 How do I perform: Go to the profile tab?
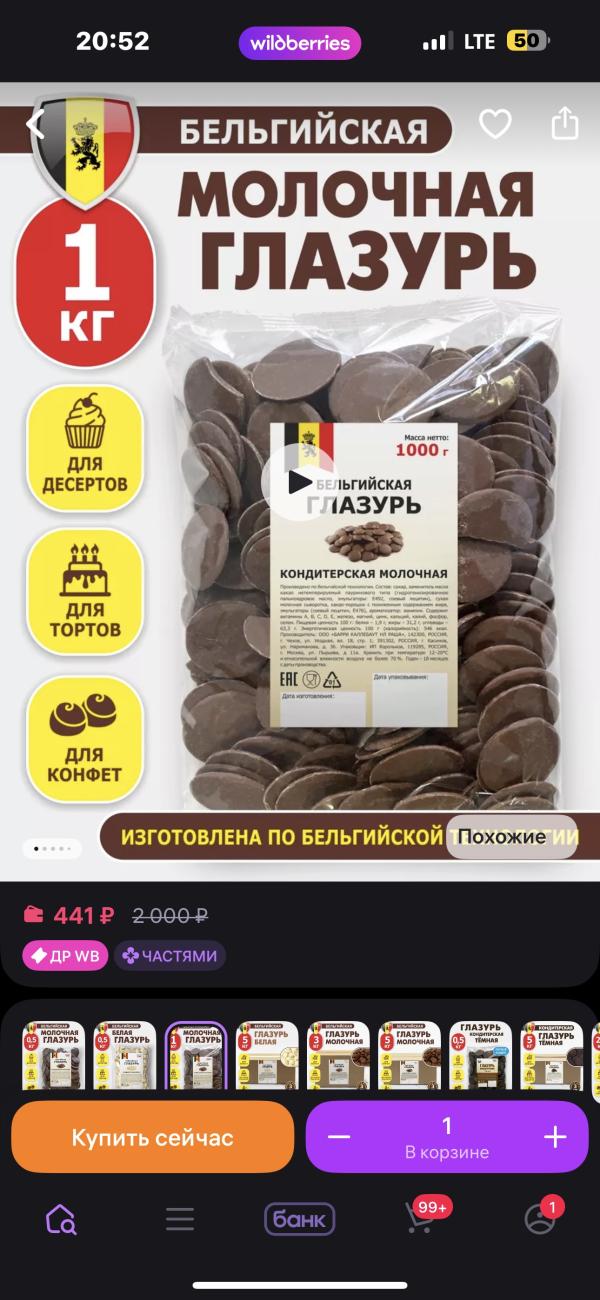tap(540, 1219)
